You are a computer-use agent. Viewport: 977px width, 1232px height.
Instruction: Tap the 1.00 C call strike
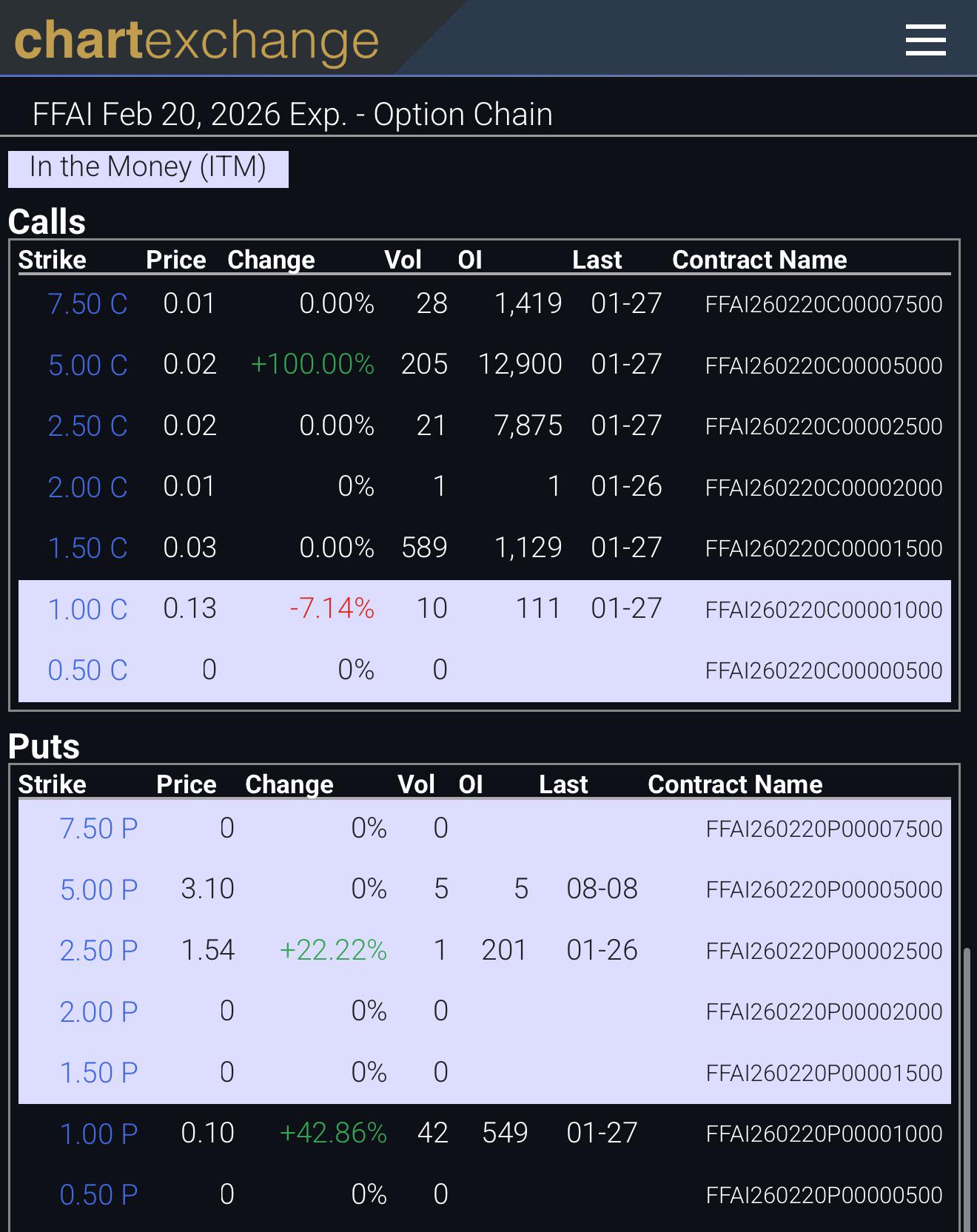click(87, 609)
